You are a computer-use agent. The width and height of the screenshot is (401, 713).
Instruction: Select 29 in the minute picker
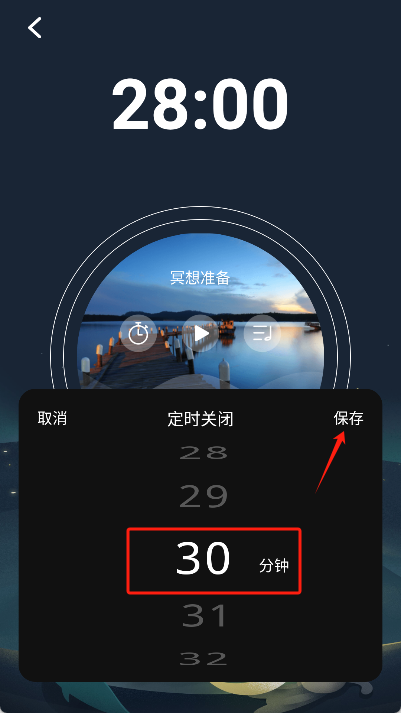(203, 496)
